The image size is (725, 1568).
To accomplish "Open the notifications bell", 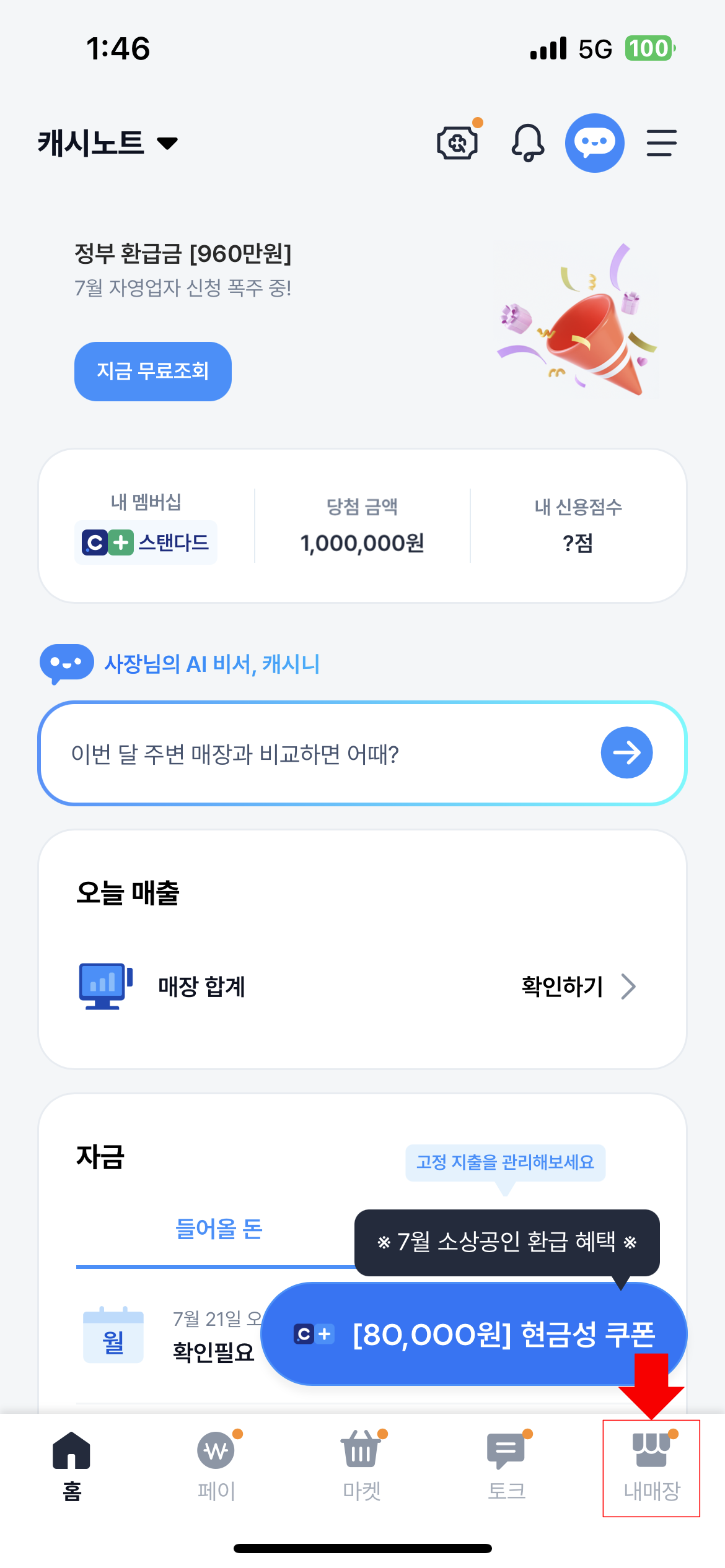I will pos(527,143).
